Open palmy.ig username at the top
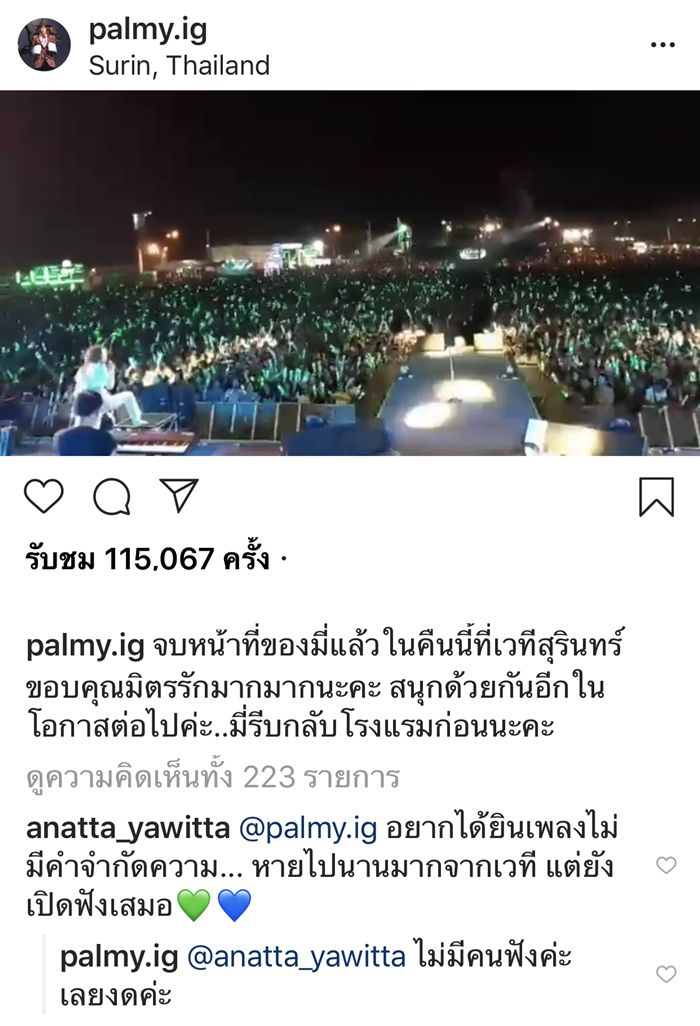Image resolution: width=700 pixels, height=1026 pixels. (x=147, y=30)
